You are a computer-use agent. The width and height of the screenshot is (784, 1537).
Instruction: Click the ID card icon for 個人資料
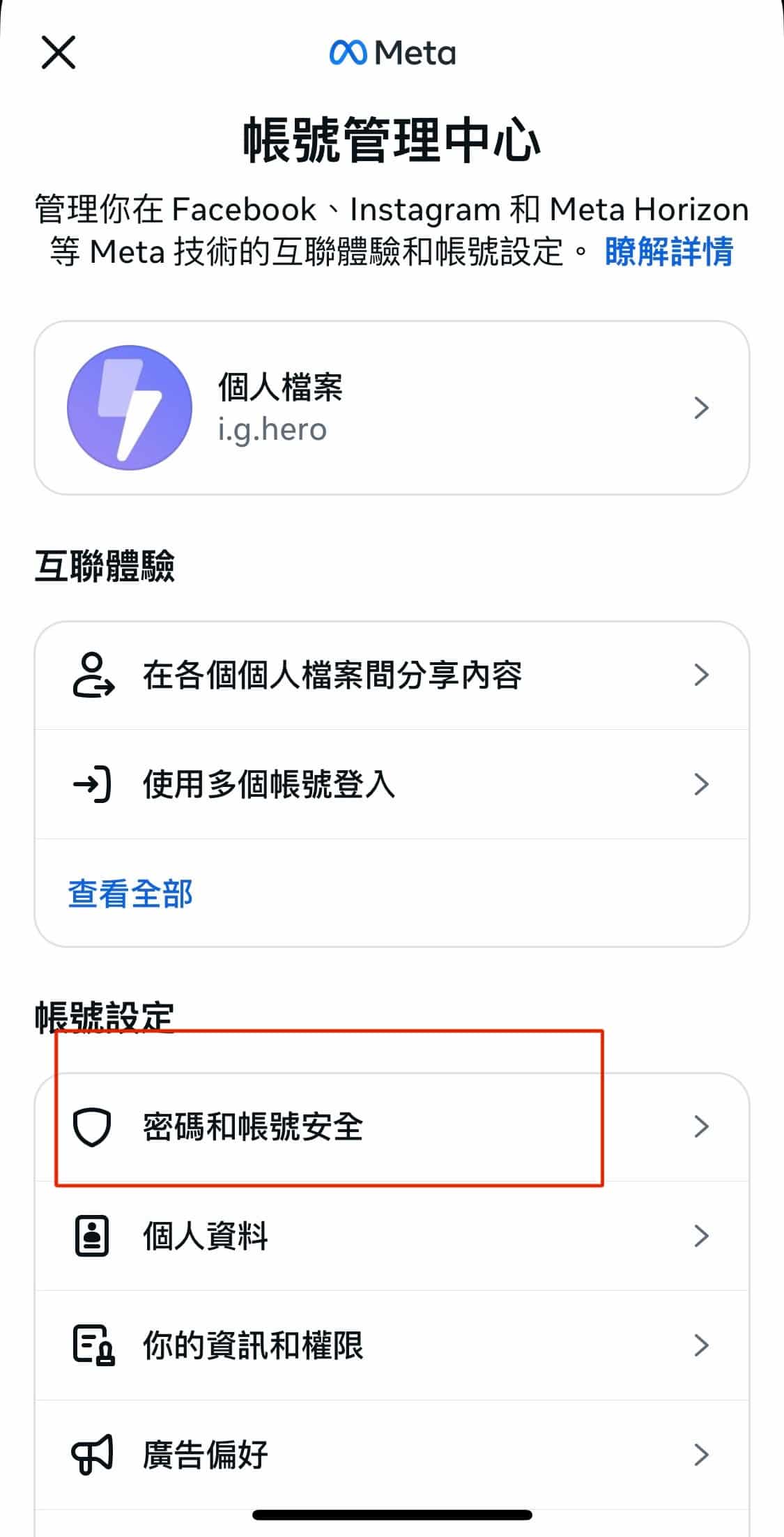pos(91,1235)
